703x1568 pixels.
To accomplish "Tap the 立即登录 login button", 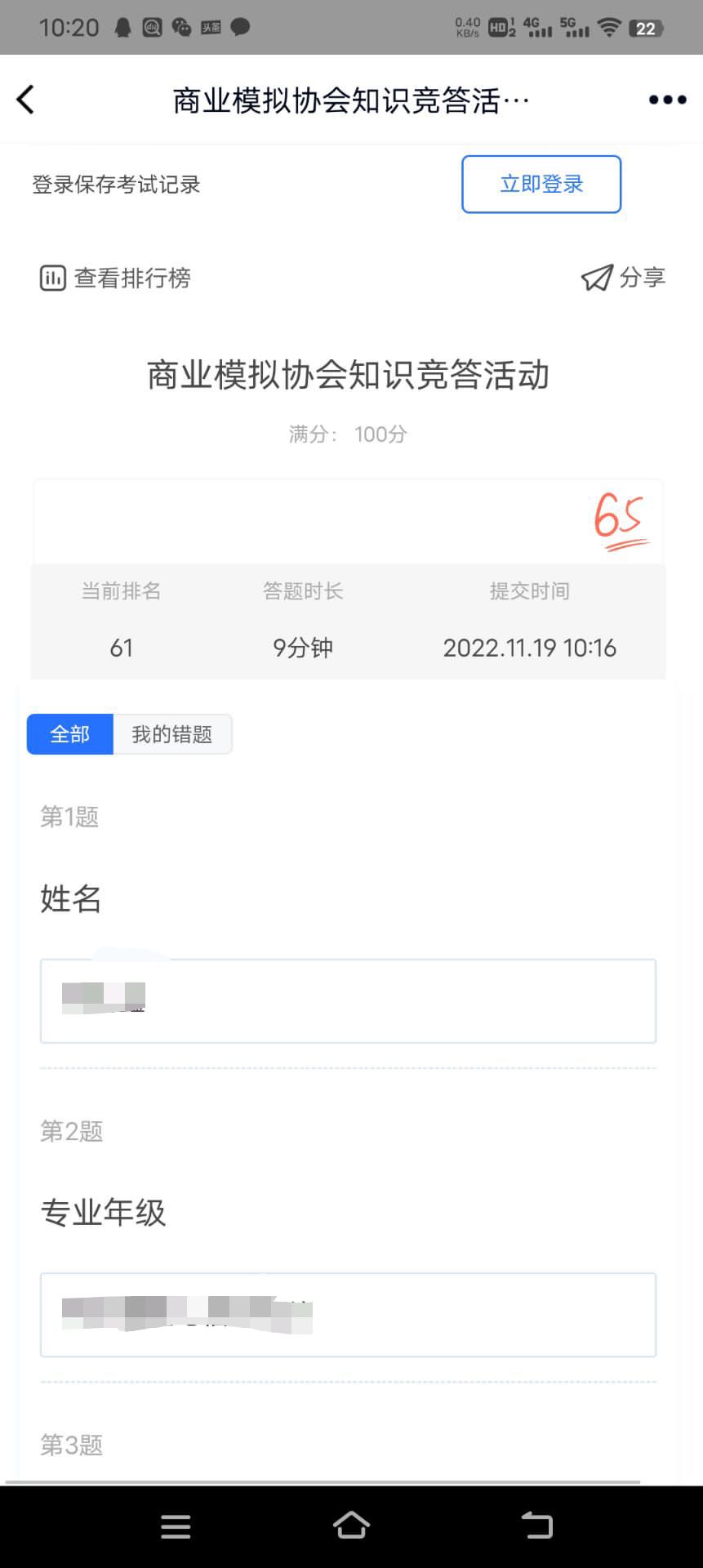I will pyautogui.click(x=541, y=185).
